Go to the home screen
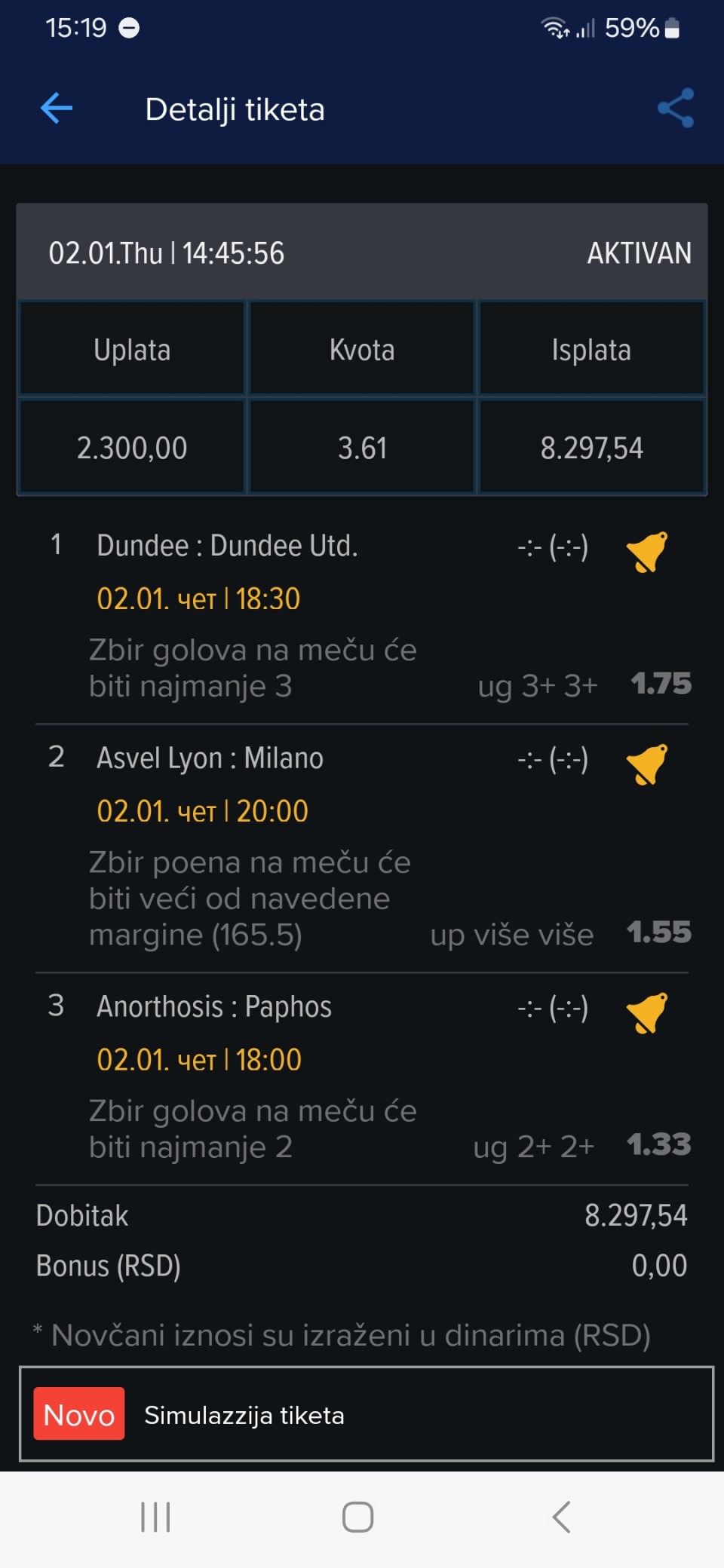 coord(358,1517)
